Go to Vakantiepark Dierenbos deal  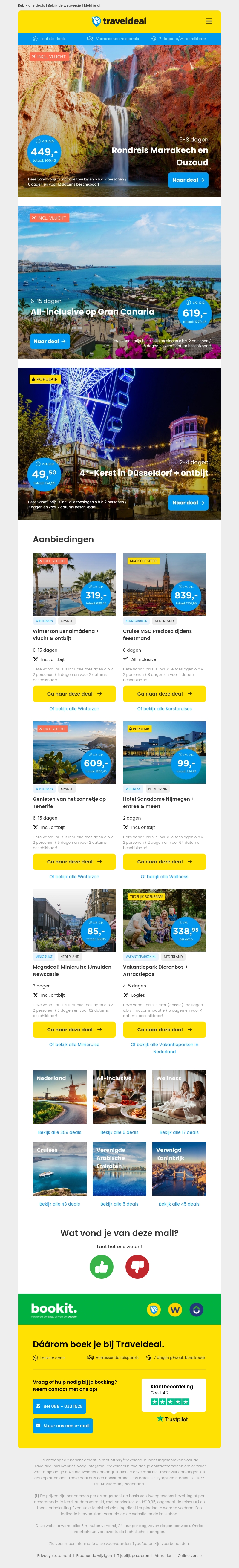(x=164, y=1029)
